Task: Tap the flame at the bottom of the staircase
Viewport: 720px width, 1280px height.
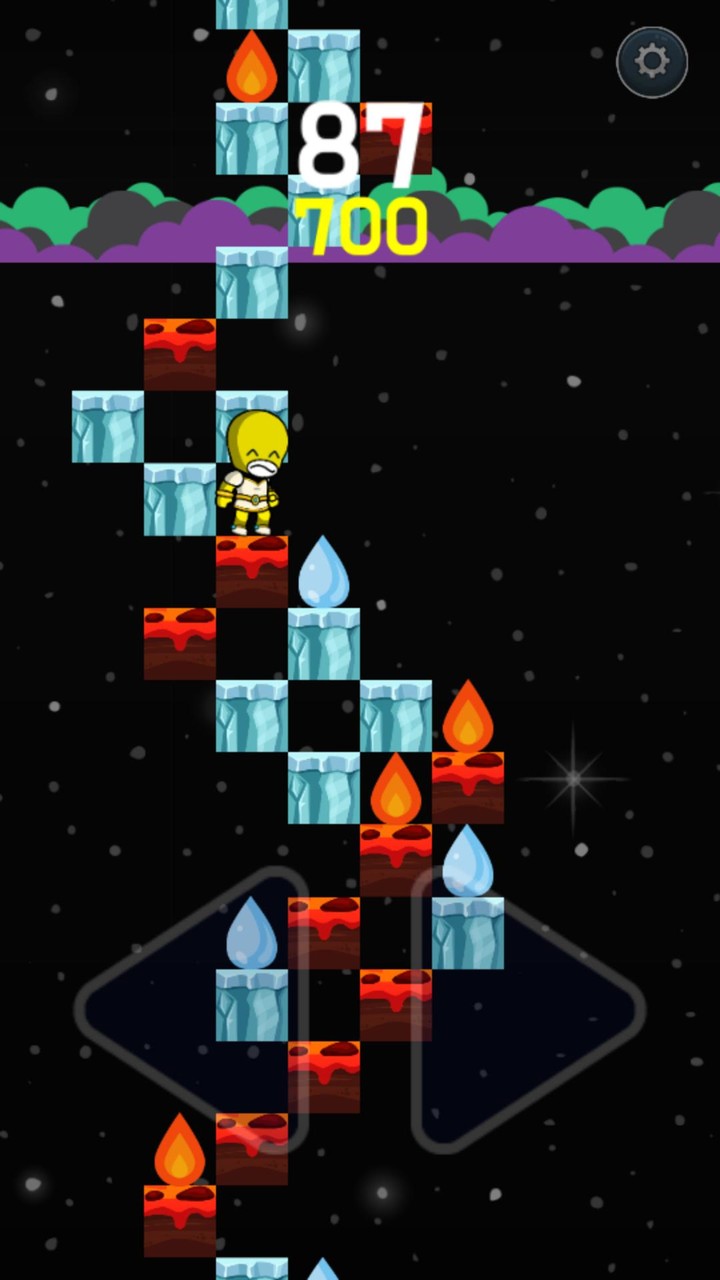Action: coord(180,1148)
